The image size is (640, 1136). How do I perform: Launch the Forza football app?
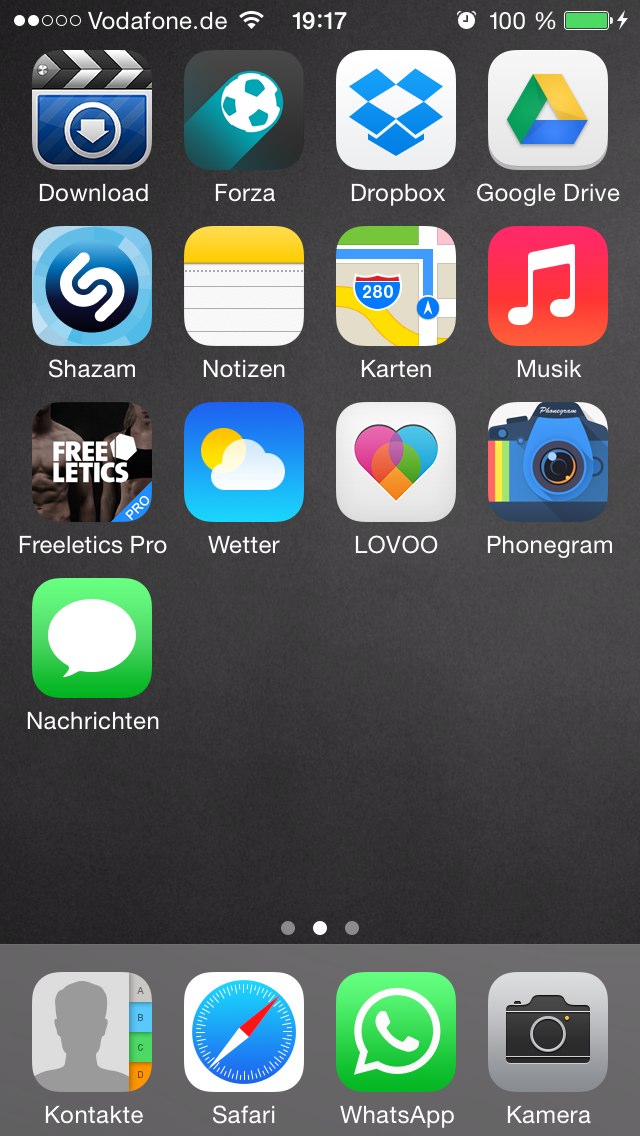244,110
